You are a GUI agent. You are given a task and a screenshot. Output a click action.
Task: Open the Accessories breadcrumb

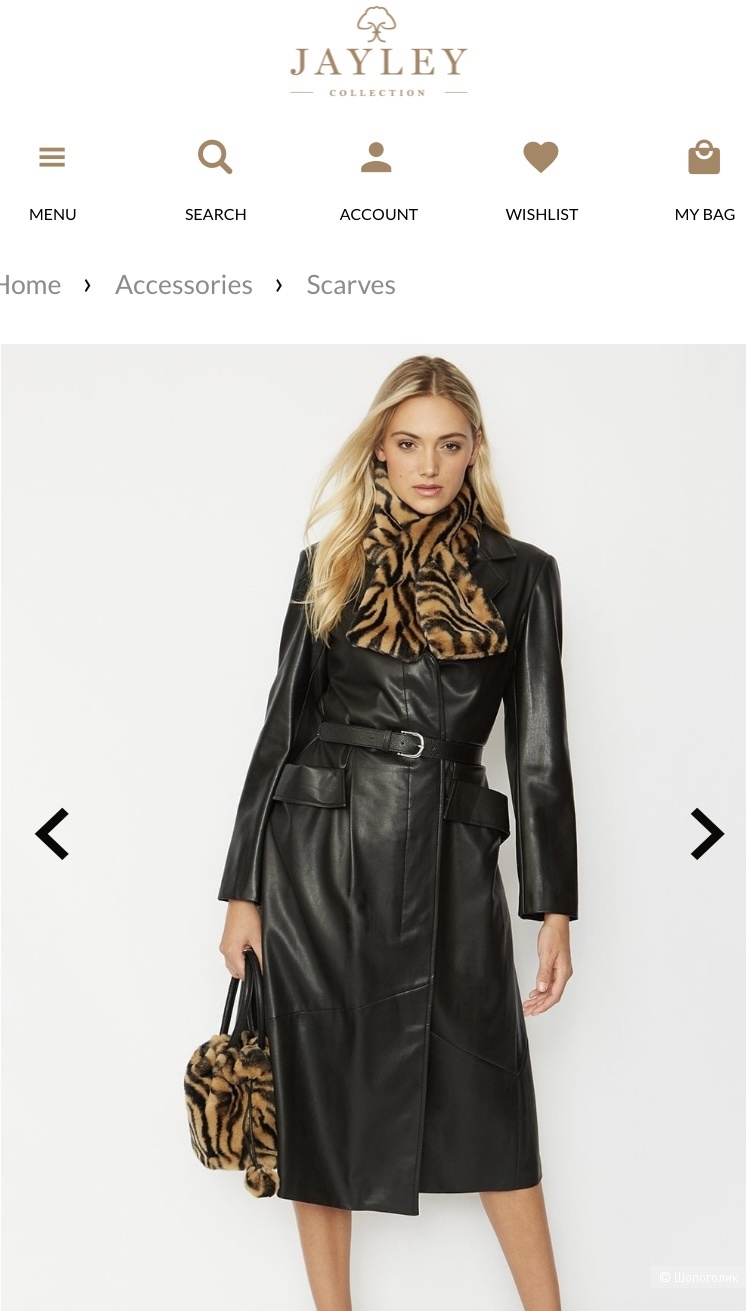pyautogui.click(x=184, y=285)
